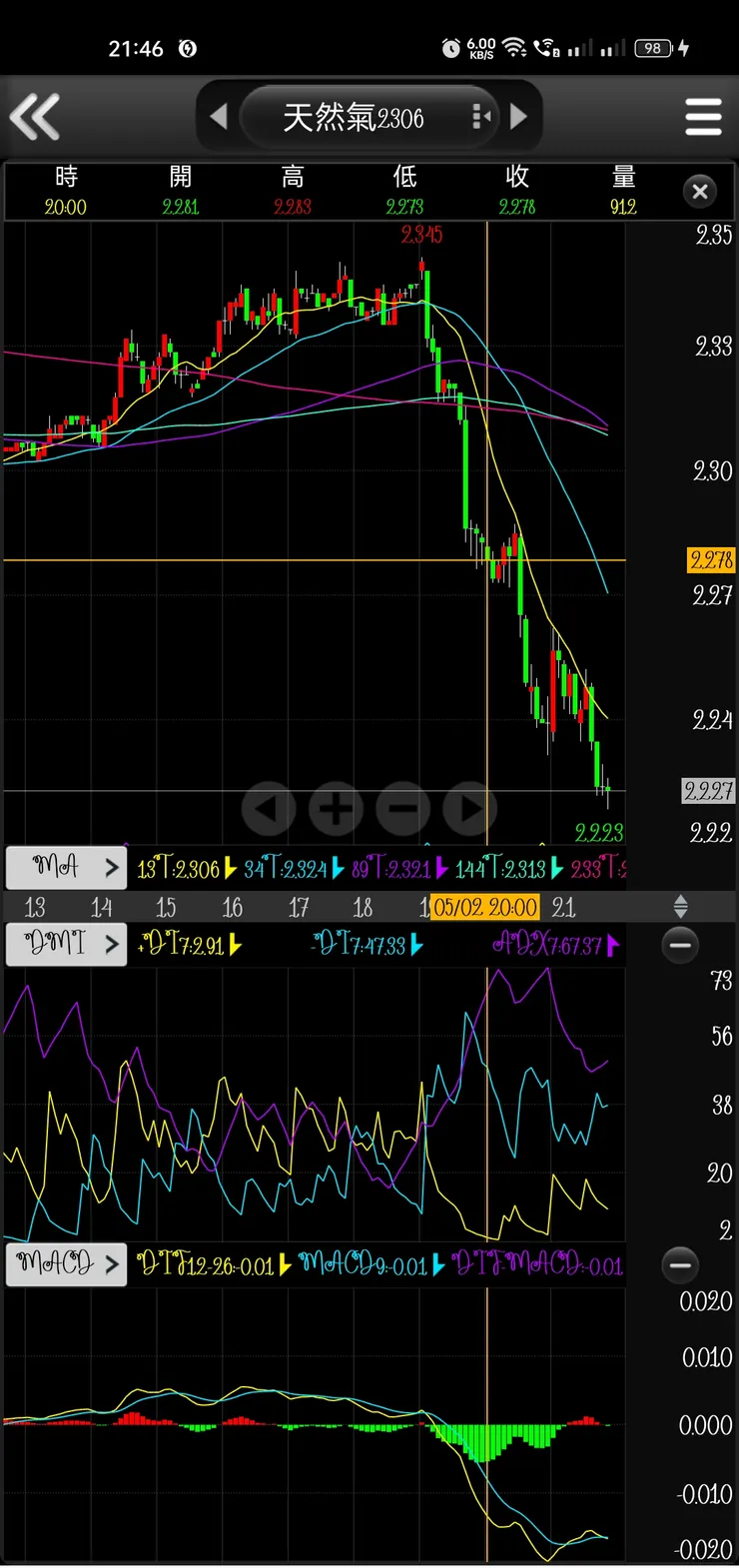Zoom in the chart with plus button

point(336,807)
